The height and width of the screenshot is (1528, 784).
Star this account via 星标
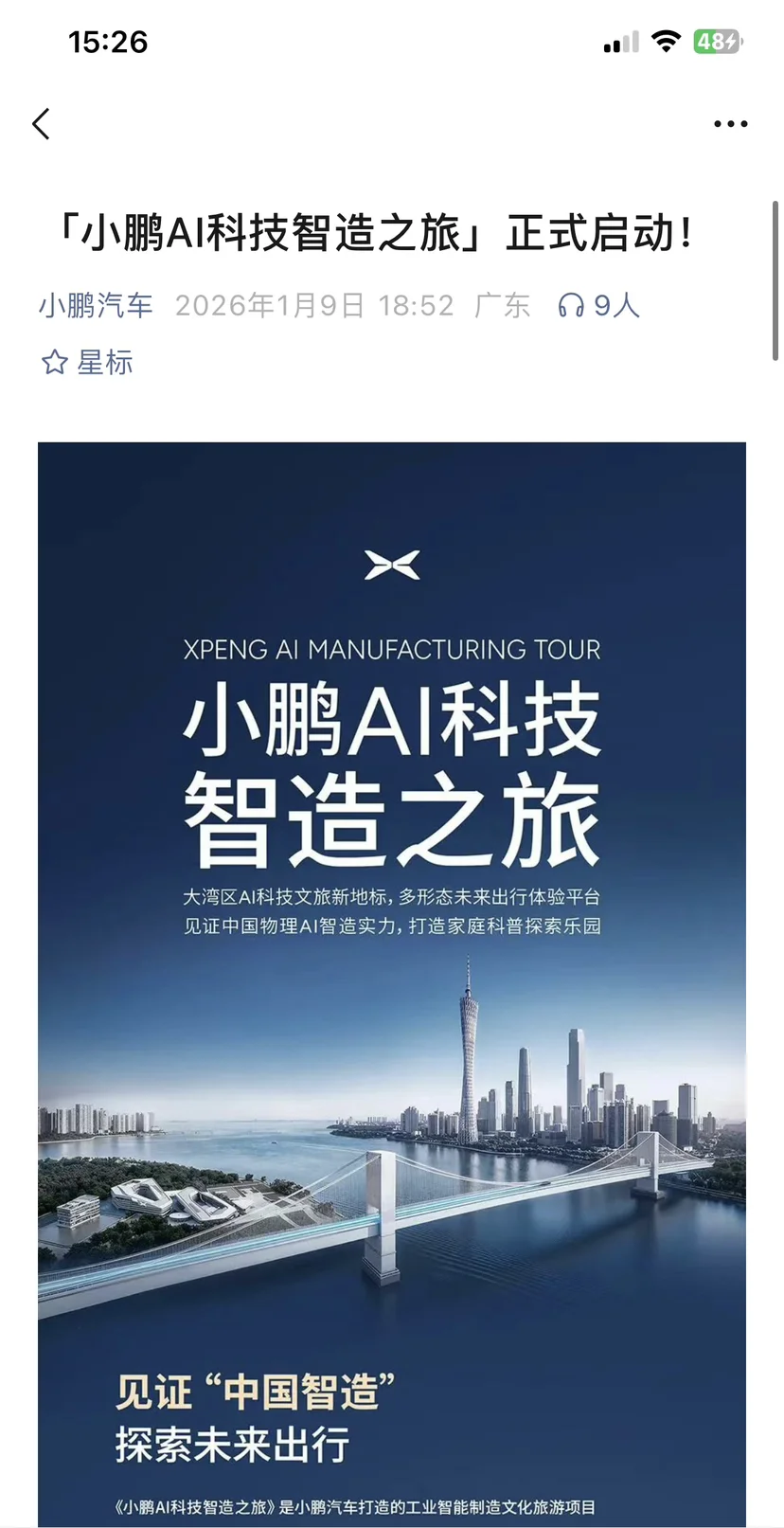point(87,362)
